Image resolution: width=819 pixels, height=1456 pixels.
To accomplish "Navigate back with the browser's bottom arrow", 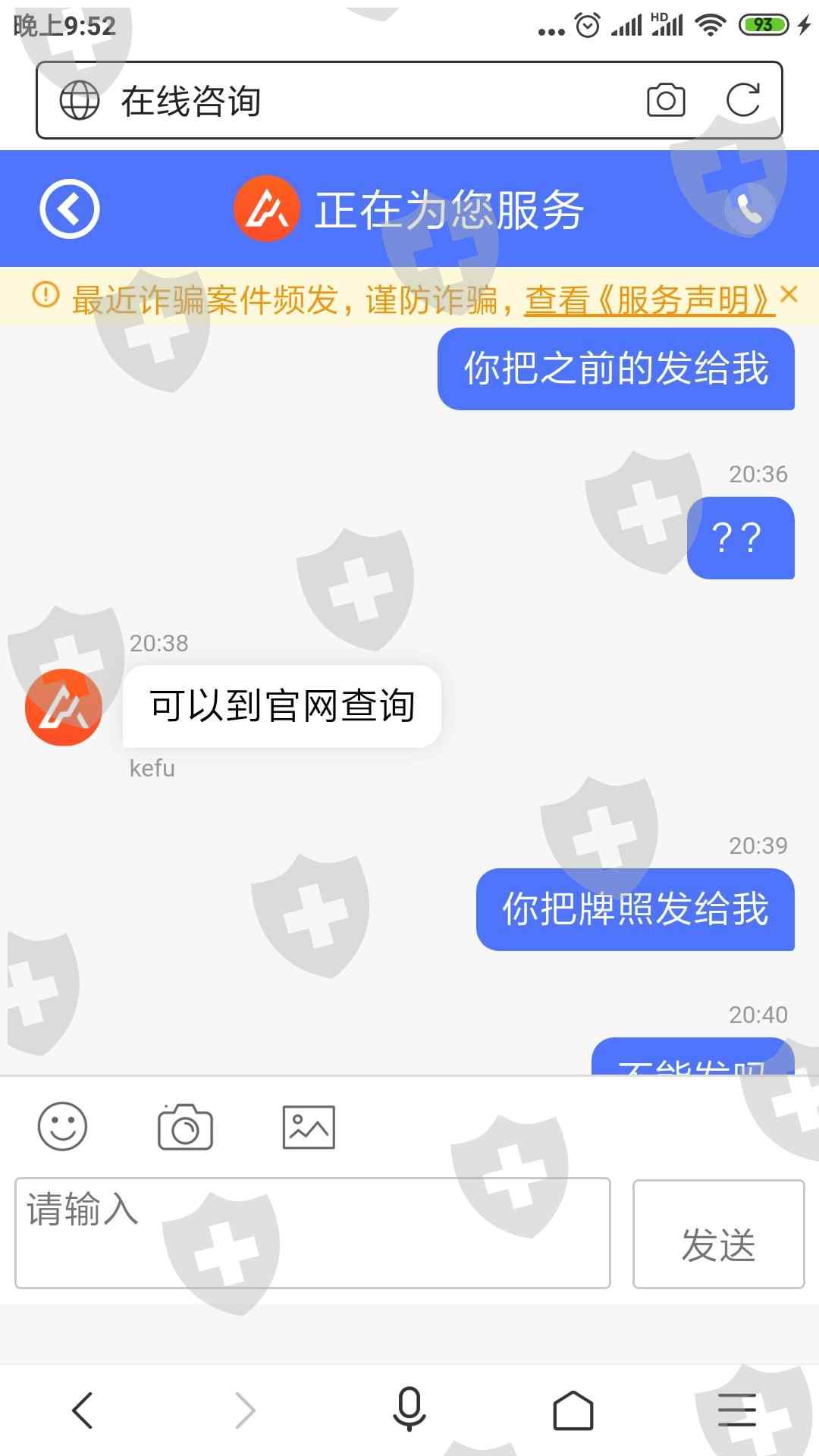I will [82, 1410].
